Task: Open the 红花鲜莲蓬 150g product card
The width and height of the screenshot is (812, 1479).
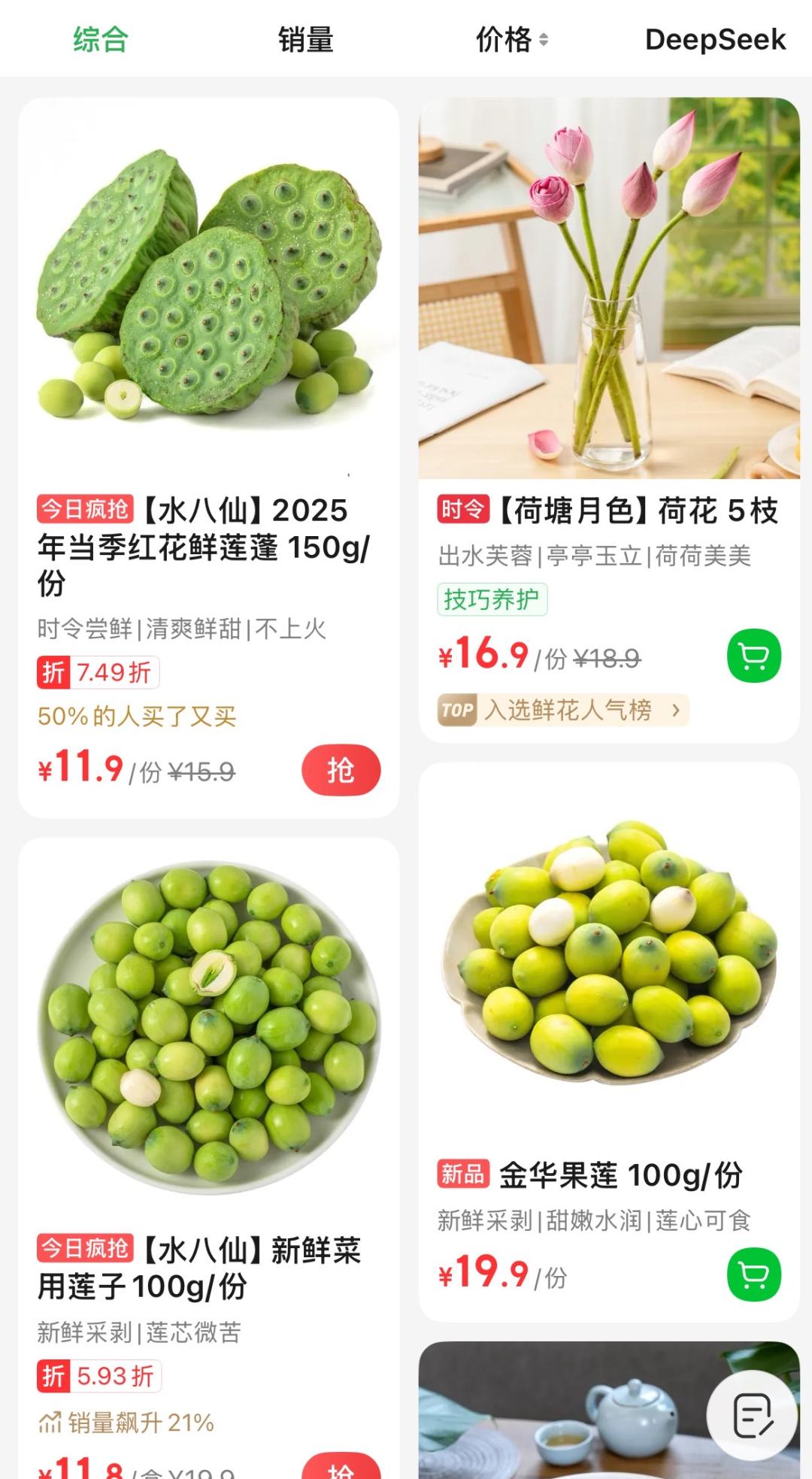Action: [208, 301]
